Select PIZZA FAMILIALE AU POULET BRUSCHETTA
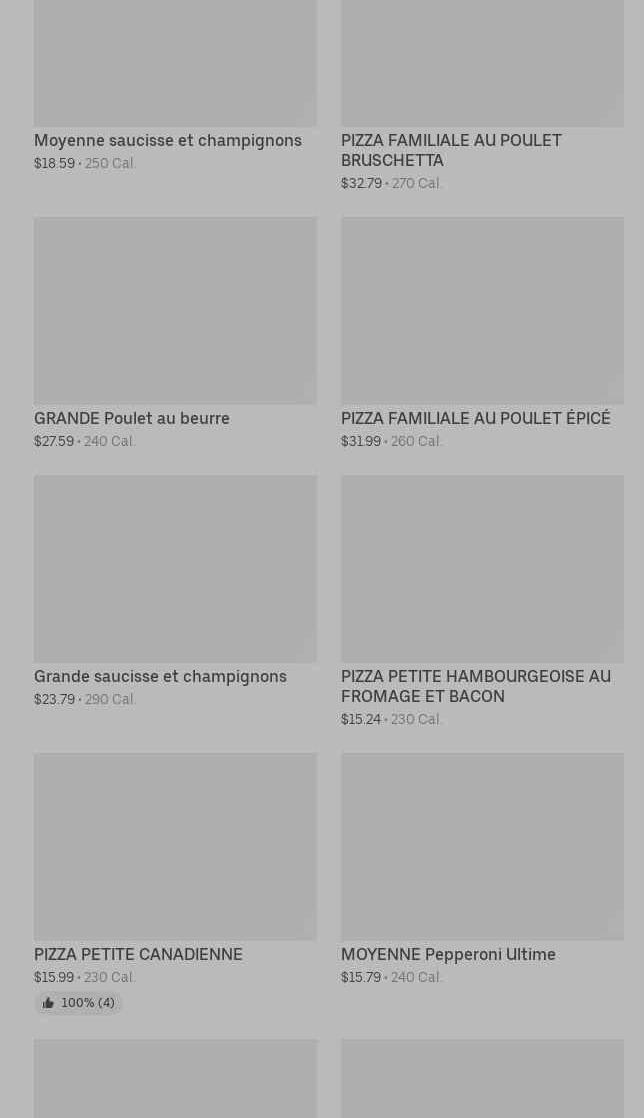644x1118 pixels. [482, 96]
